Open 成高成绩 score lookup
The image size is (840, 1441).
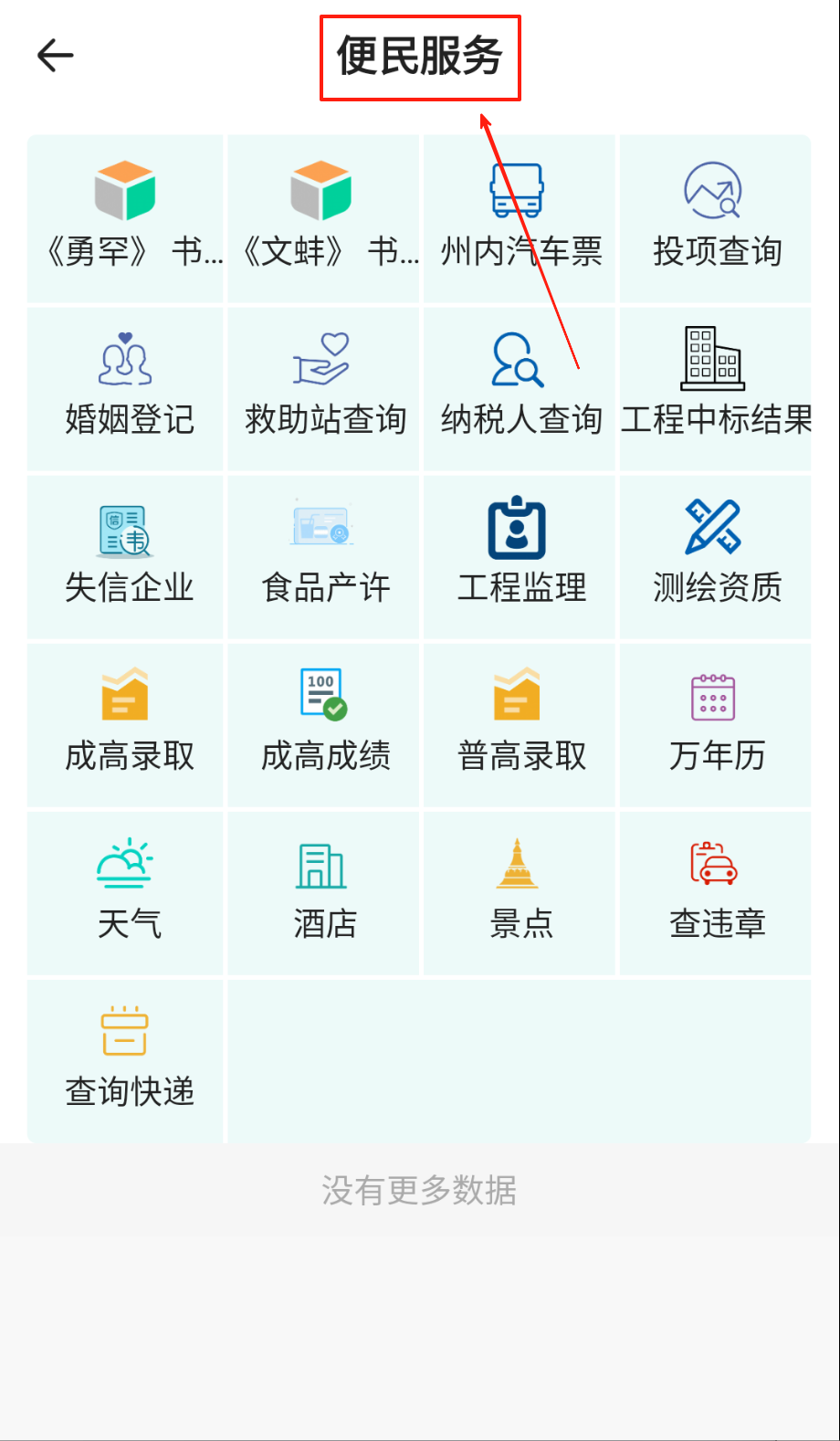[x=325, y=723]
